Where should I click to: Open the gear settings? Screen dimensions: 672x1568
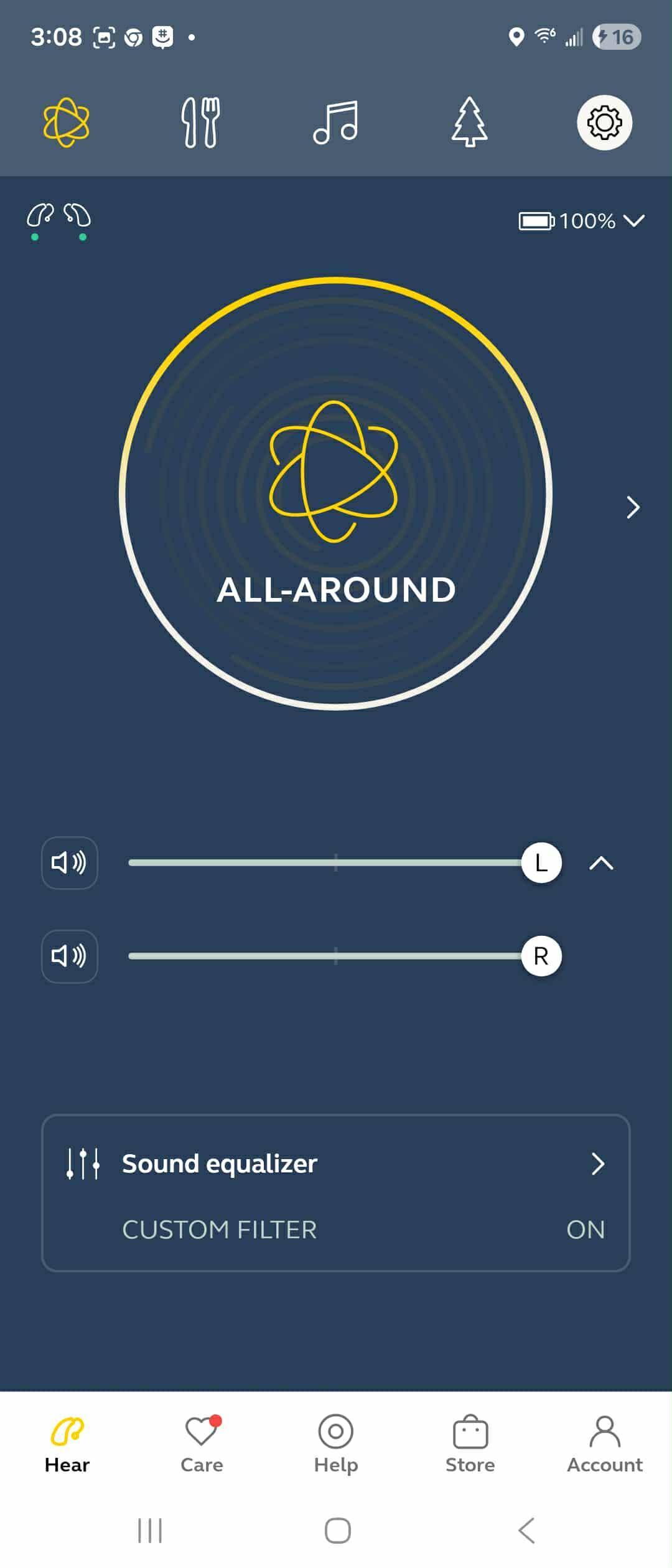(604, 122)
